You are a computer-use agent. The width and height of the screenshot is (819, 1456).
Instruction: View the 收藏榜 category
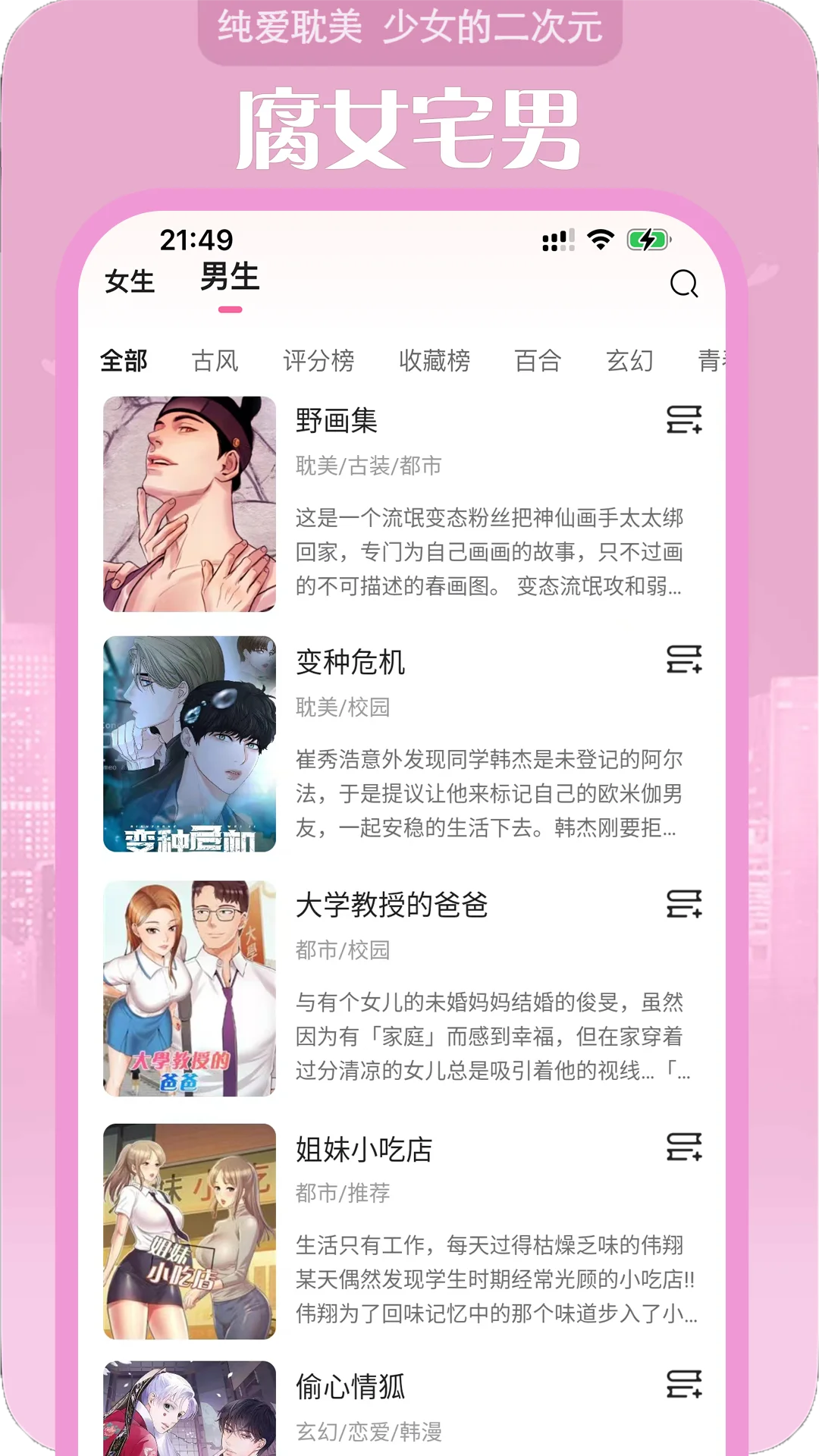click(x=434, y=362)
